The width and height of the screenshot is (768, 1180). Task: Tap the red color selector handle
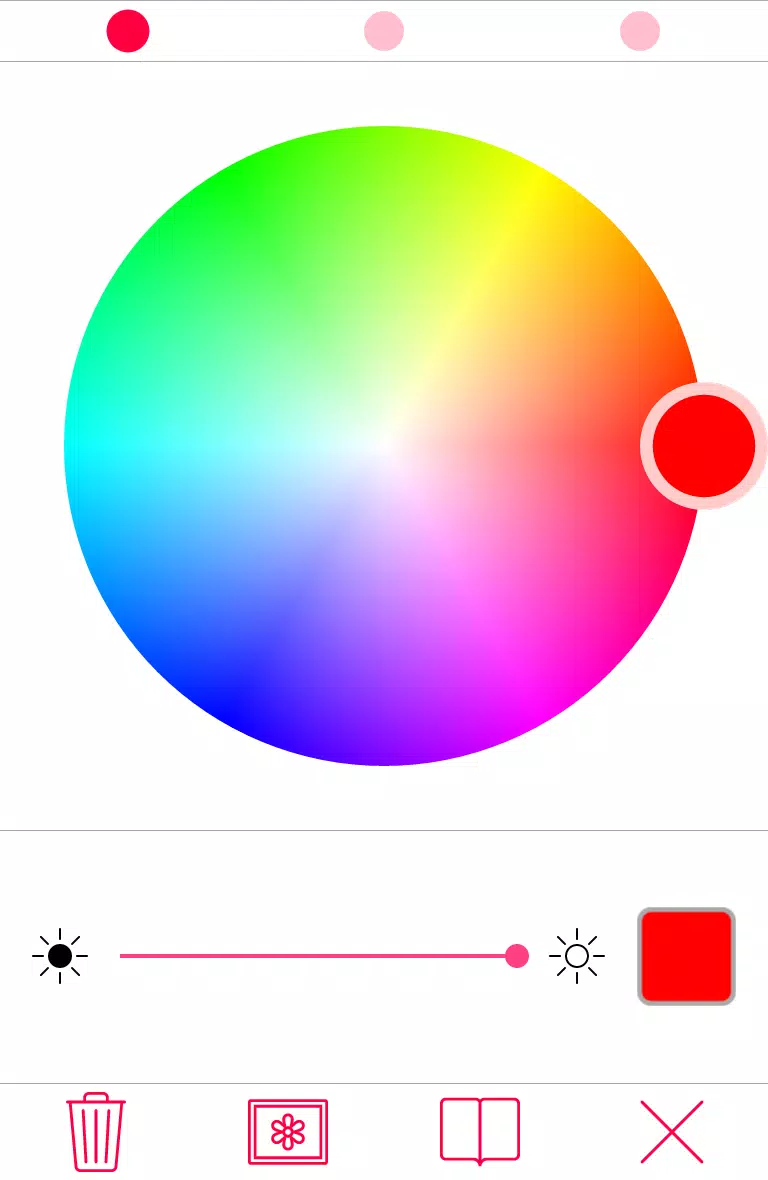click(x=704, y=445)
